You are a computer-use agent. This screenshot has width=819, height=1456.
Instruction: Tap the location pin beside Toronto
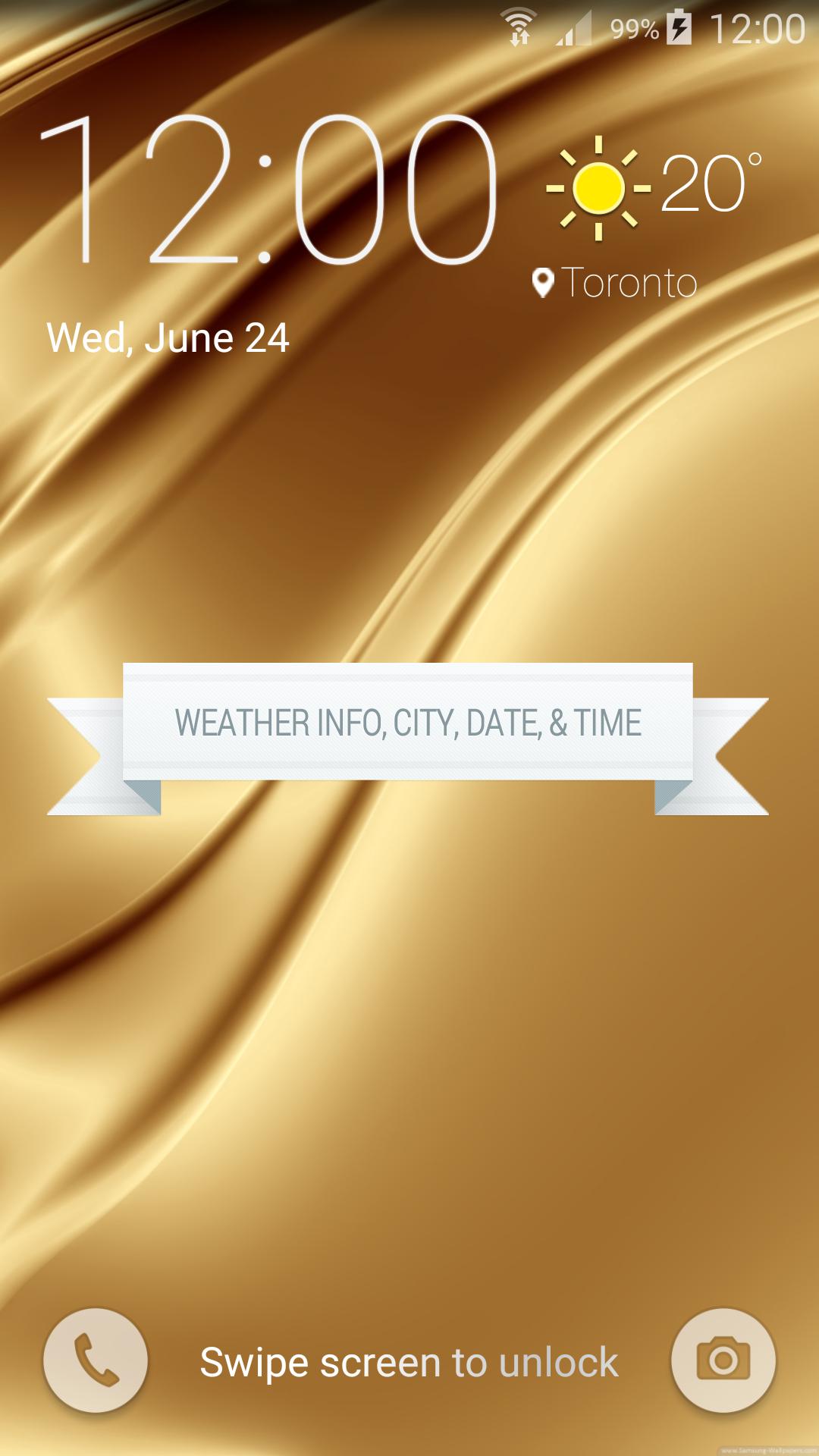(x=543, y=282)
